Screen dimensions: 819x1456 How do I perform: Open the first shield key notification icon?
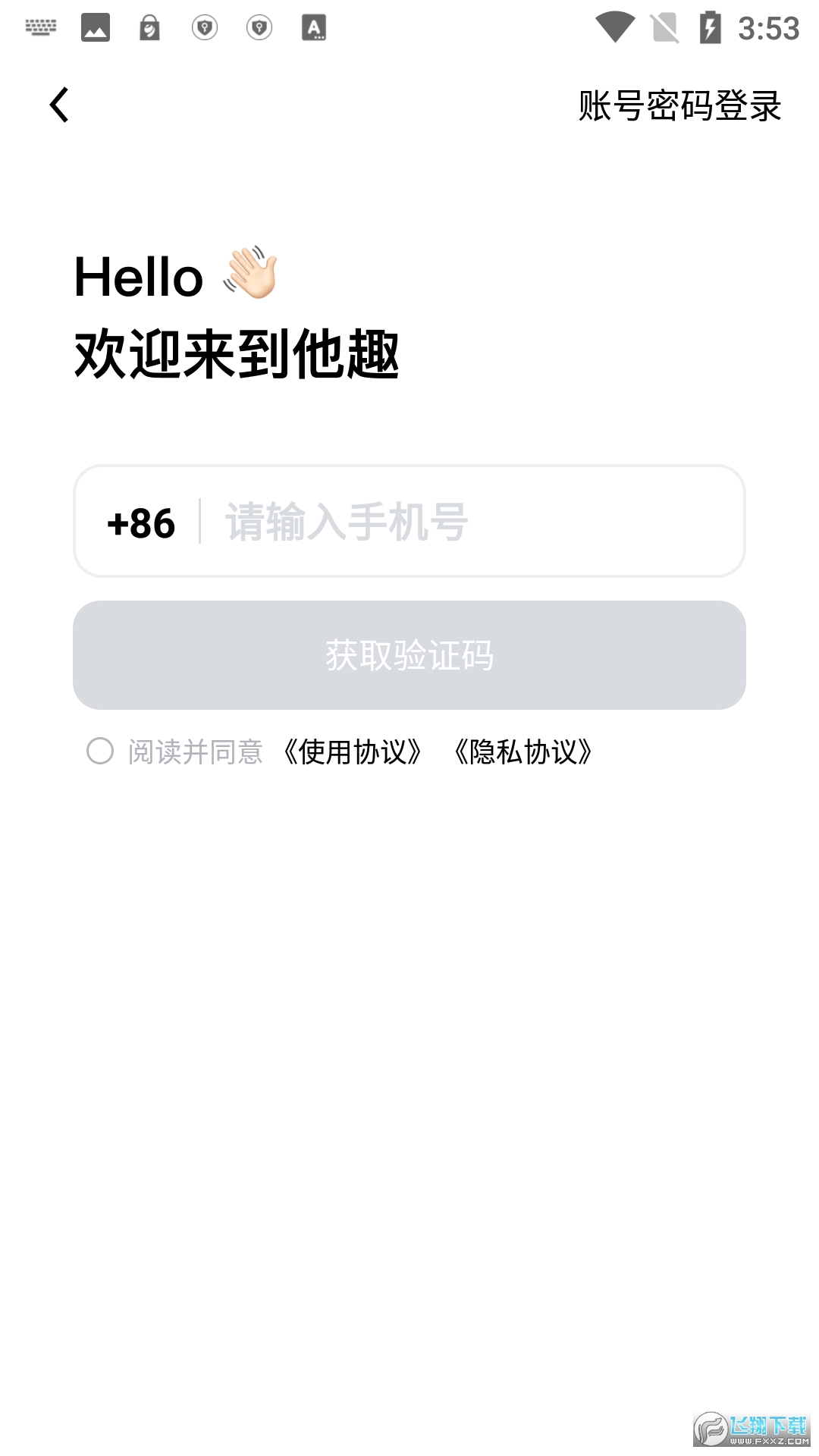click(x=205, y=27)
